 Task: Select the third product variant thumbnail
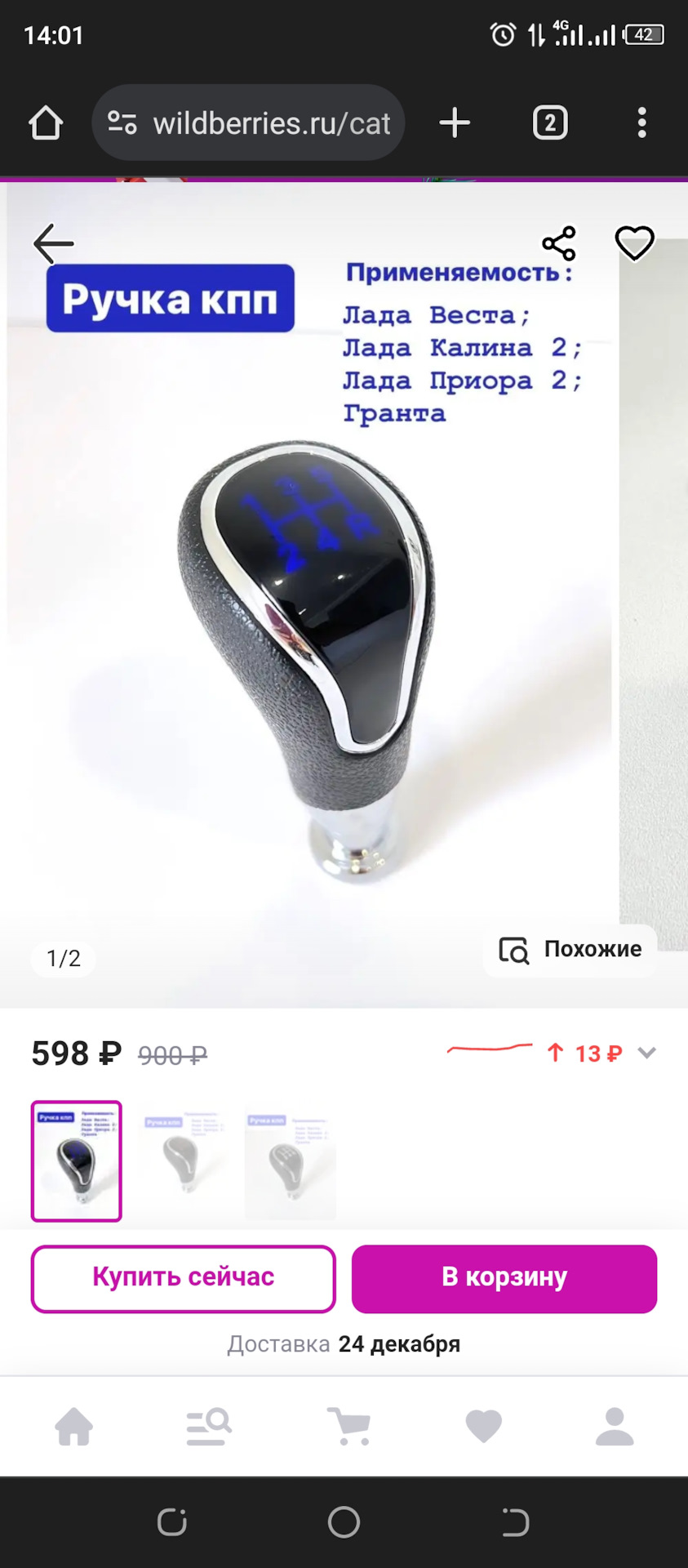click(x=291, y=1161)
